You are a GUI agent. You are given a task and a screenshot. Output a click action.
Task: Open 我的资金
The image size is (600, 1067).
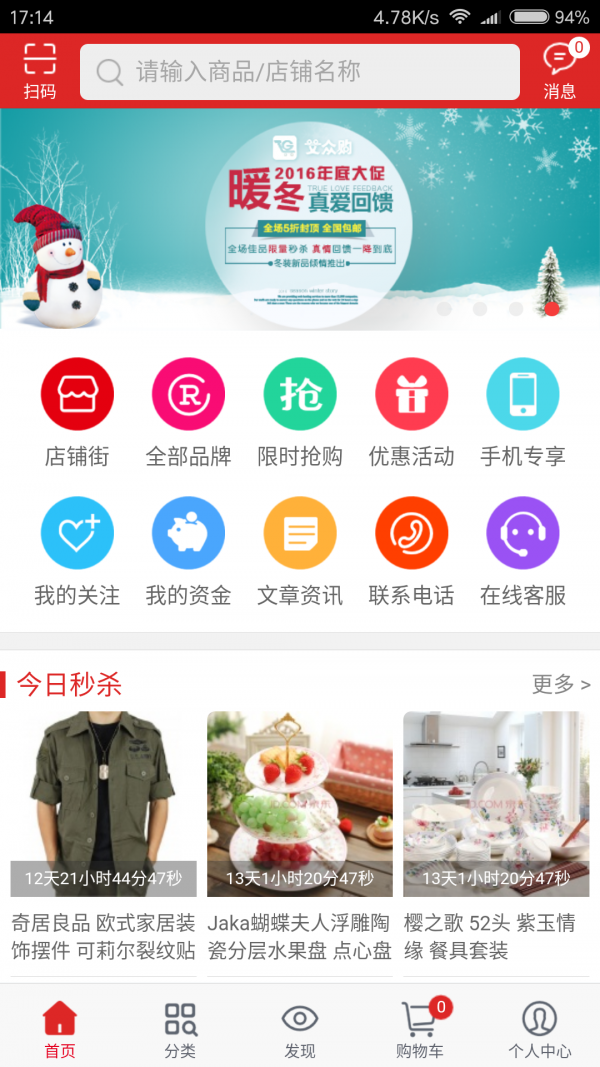click(188, 552)
